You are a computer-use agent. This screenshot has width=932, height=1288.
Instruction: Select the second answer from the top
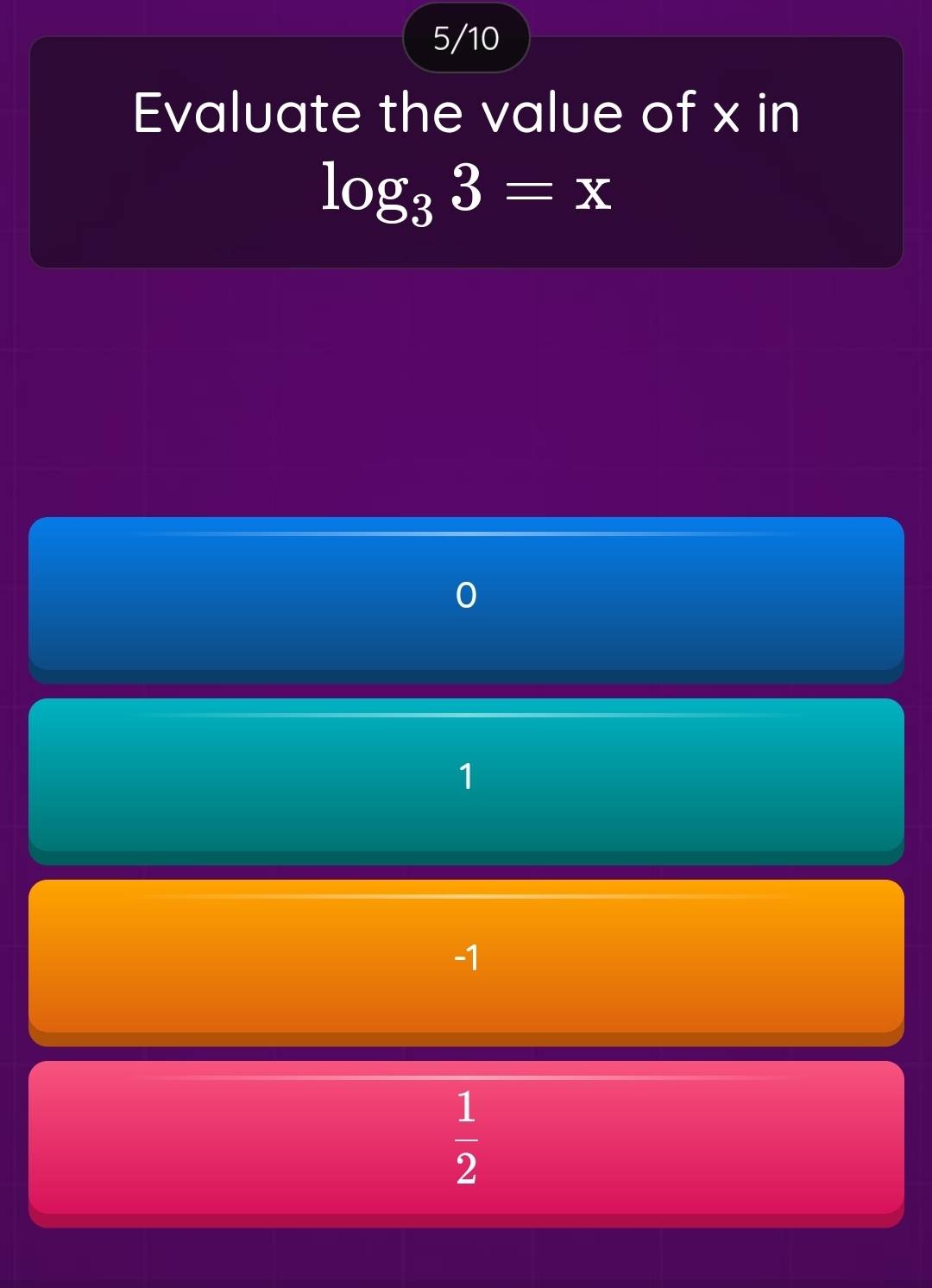tap(466, 779)
